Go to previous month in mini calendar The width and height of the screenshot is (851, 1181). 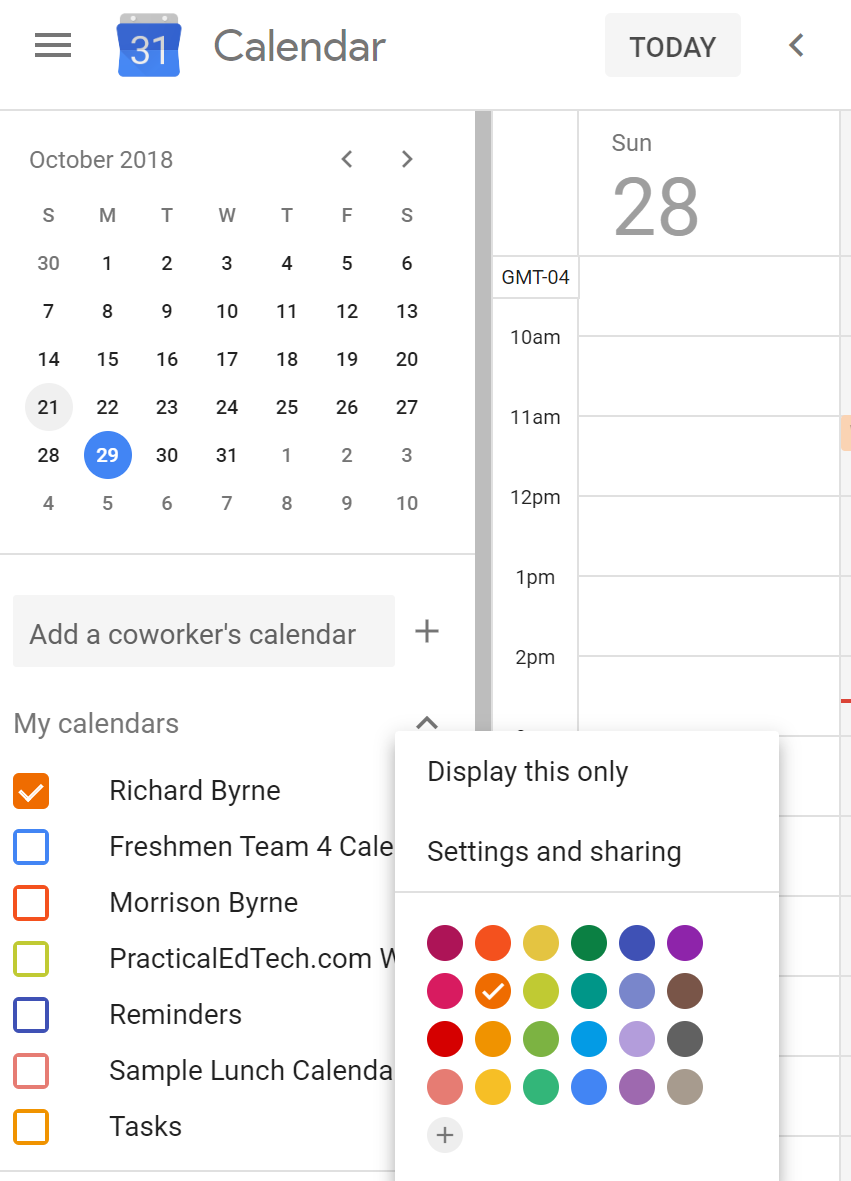coord(346,159)
